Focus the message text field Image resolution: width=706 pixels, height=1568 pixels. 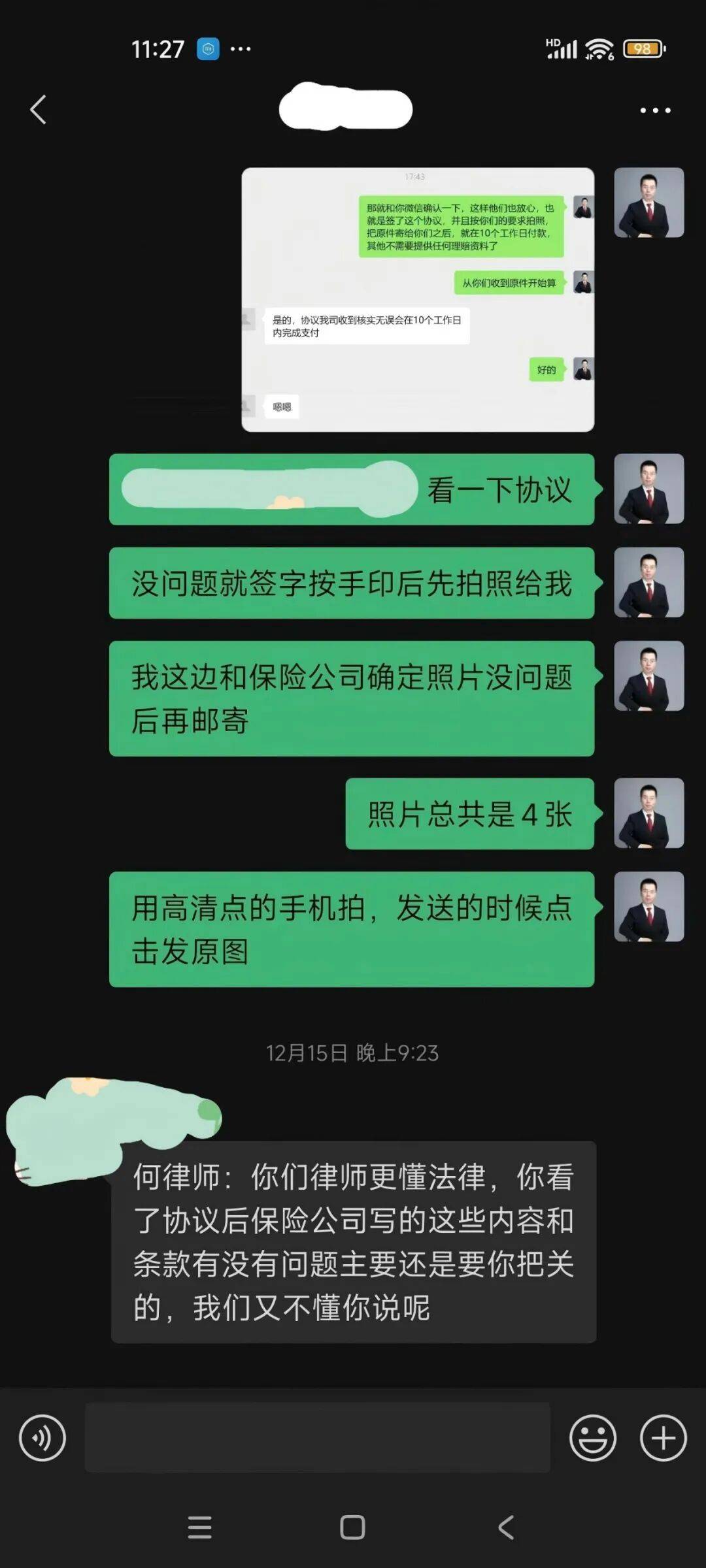point(317,1438)
